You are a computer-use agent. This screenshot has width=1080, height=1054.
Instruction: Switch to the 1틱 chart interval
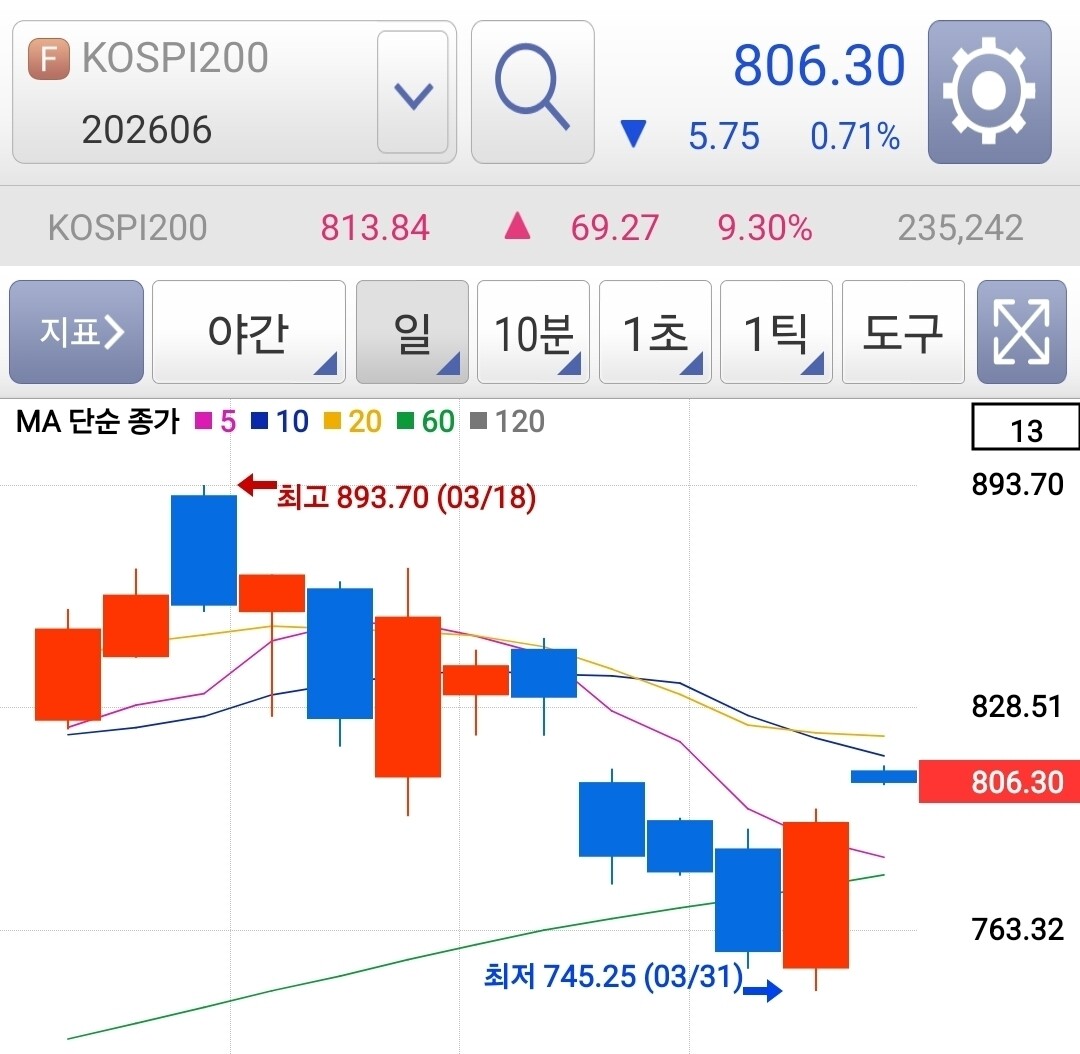[776, 332]
